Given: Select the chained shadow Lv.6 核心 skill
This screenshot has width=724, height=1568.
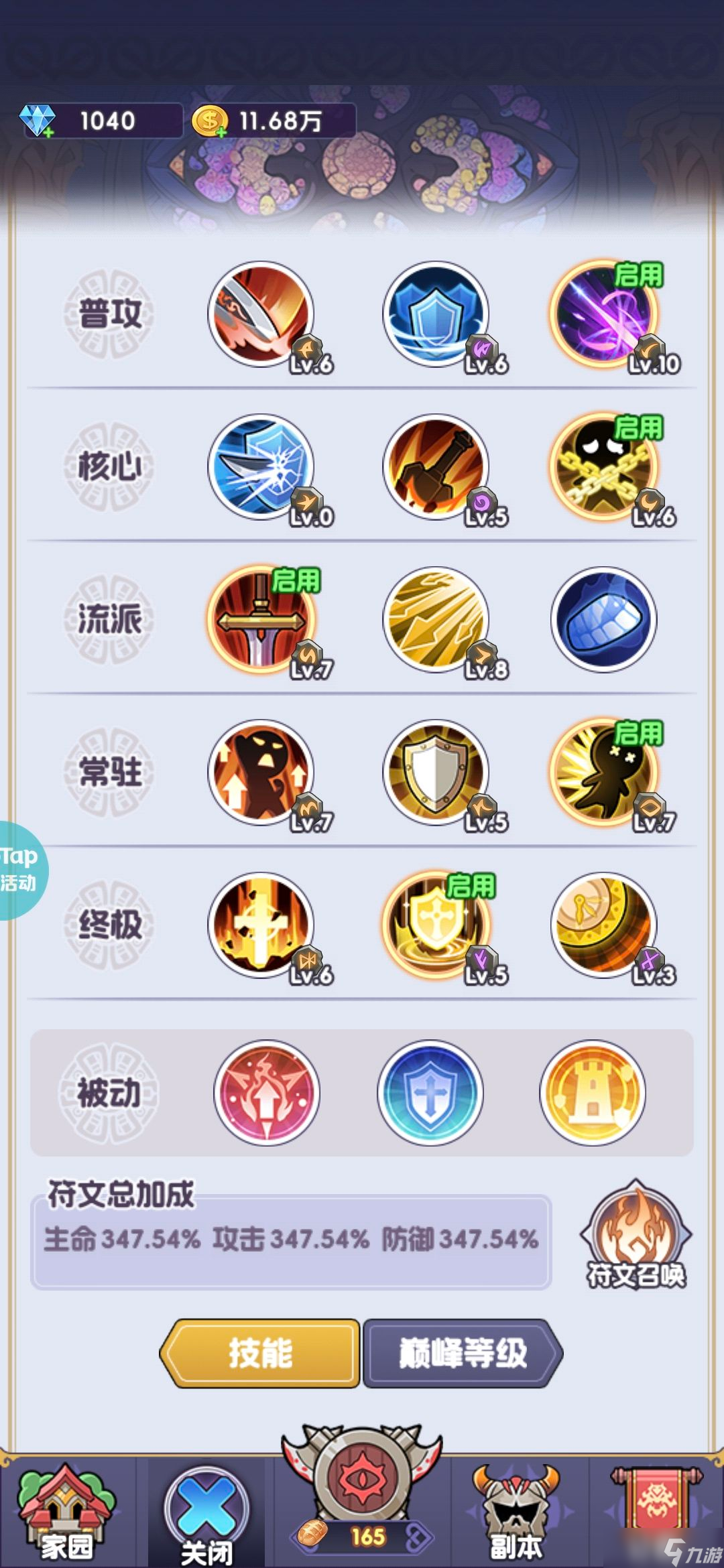Looking at the screenshot, I should (x=604, y=466).
